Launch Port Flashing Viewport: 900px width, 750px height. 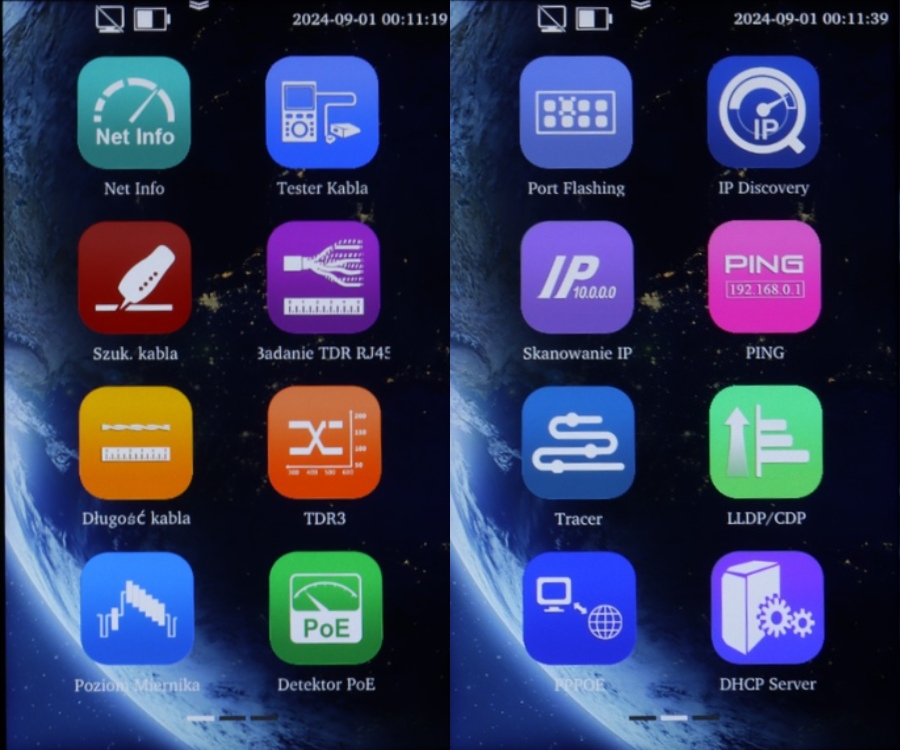576,112
